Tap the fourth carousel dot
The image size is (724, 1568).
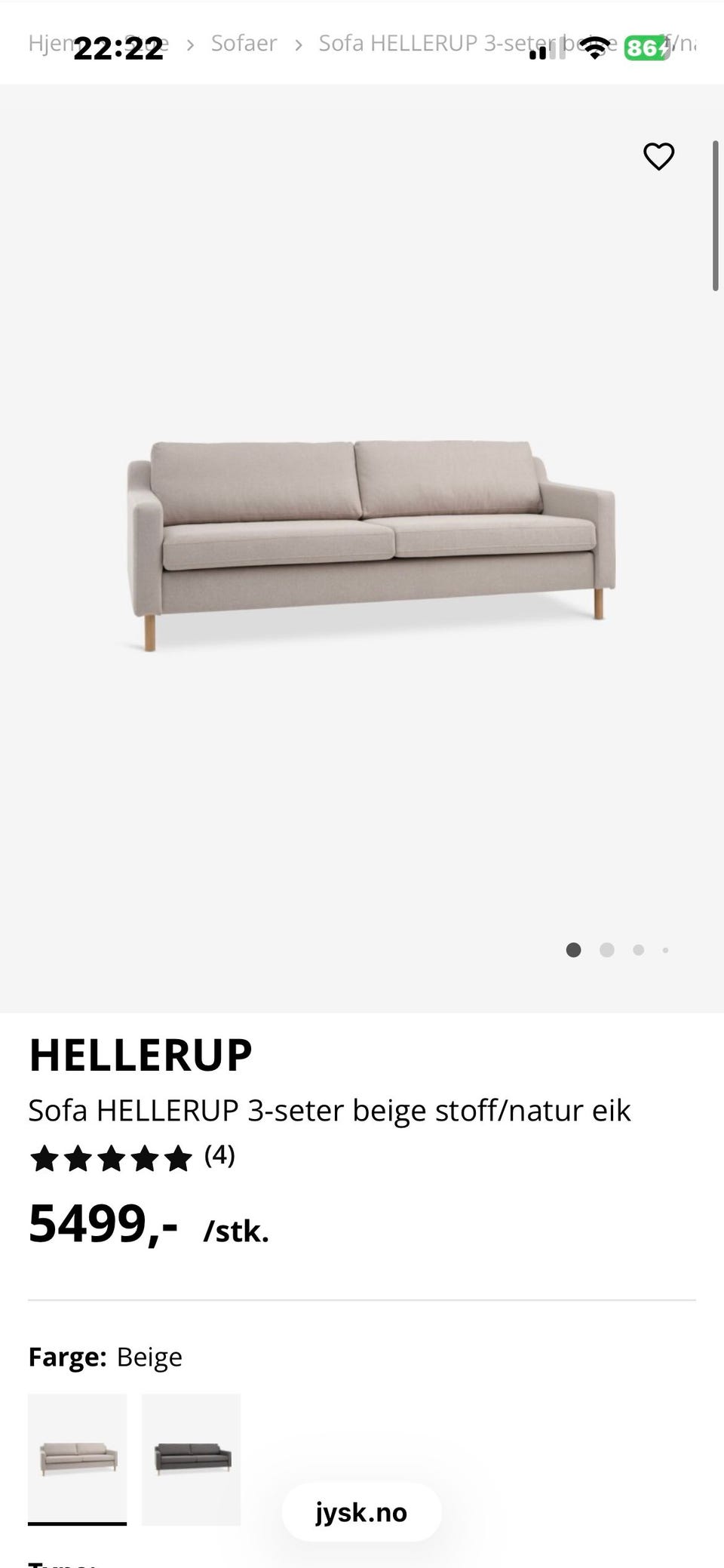point(665,950)
